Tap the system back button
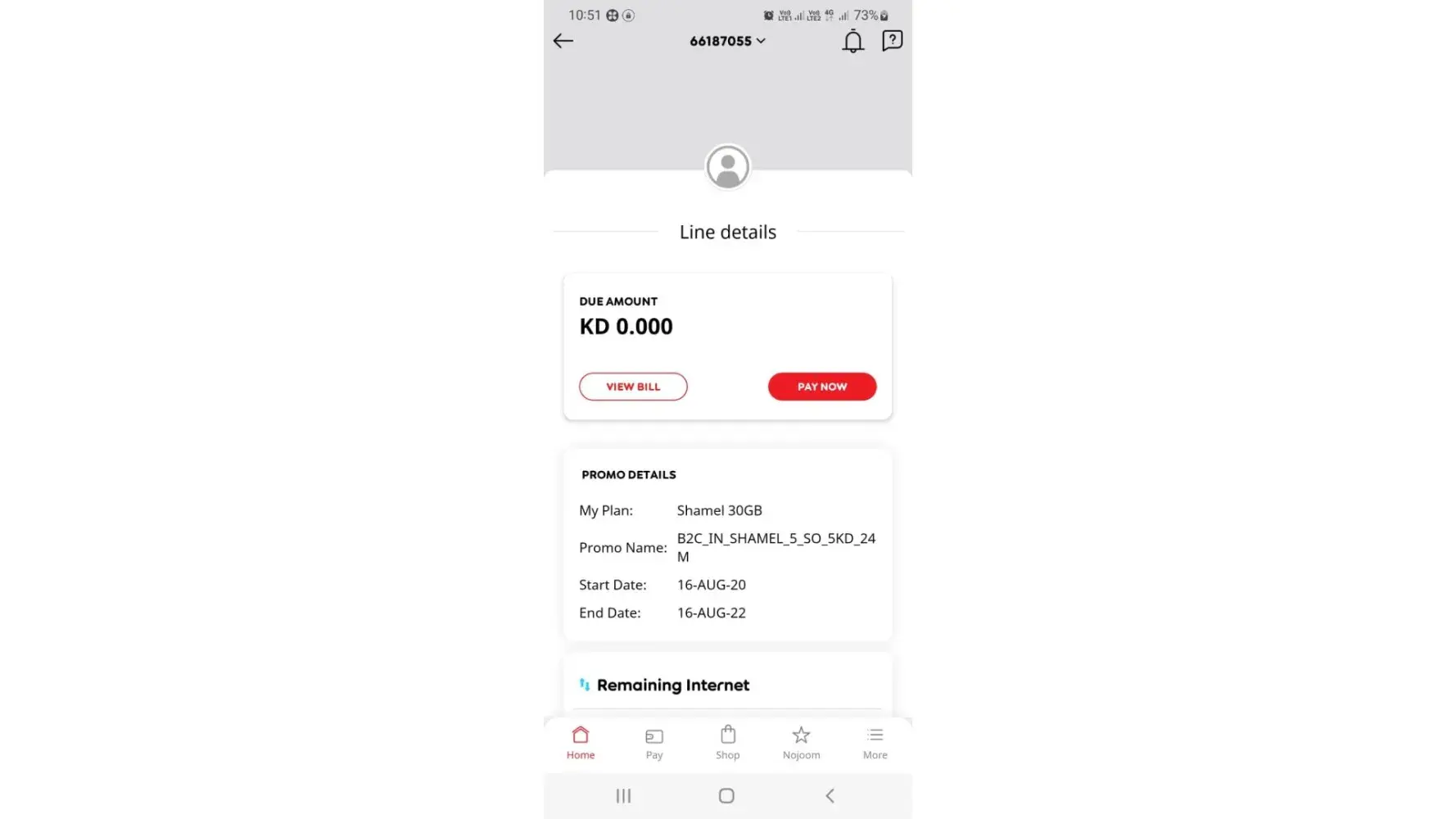 pos(830,795)
